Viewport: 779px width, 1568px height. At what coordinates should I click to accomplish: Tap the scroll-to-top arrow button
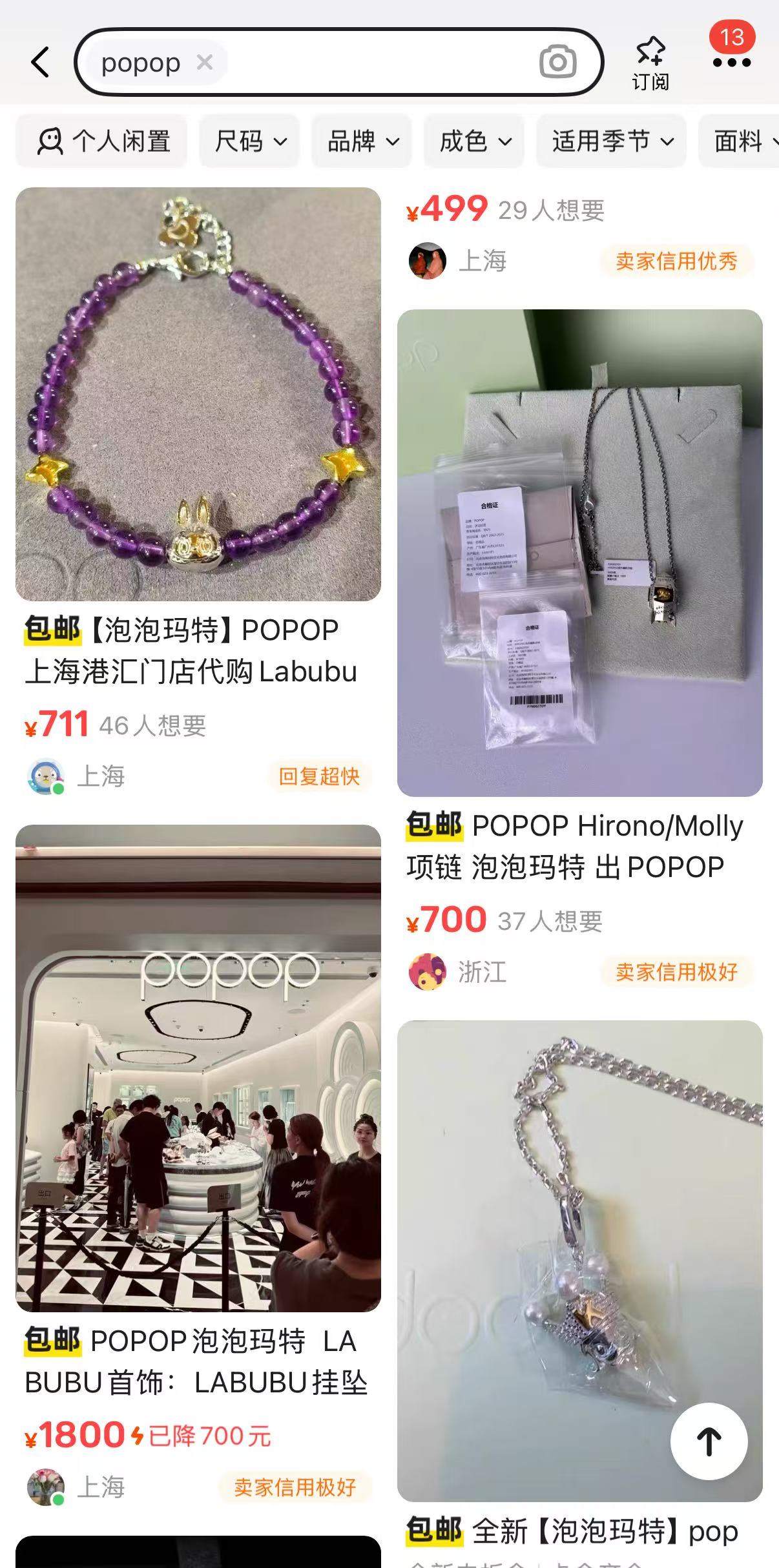(709, 1441)
